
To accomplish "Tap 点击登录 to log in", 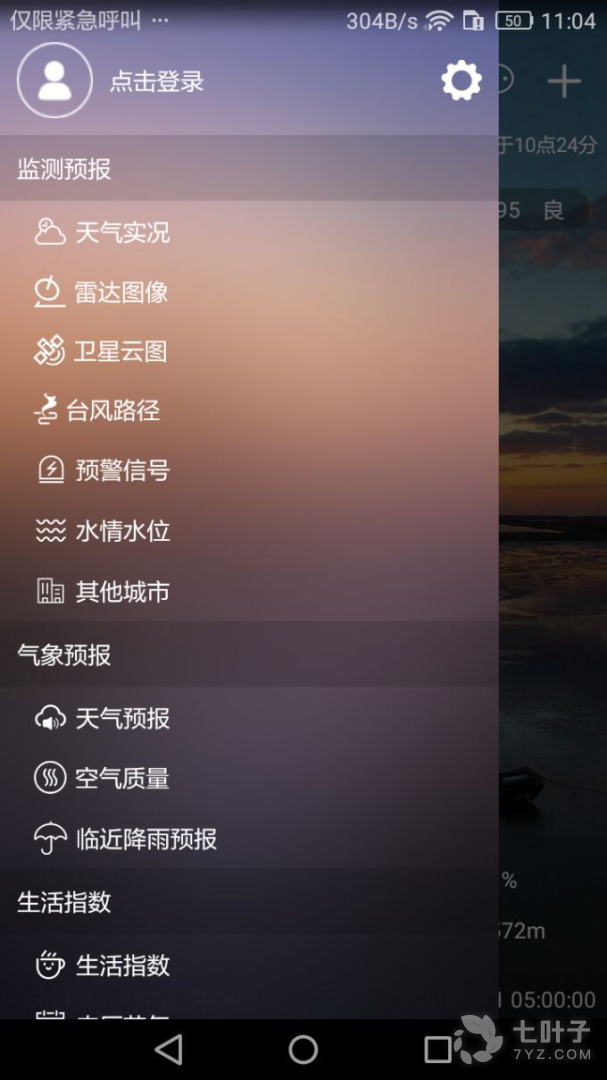I will [157, 82].
